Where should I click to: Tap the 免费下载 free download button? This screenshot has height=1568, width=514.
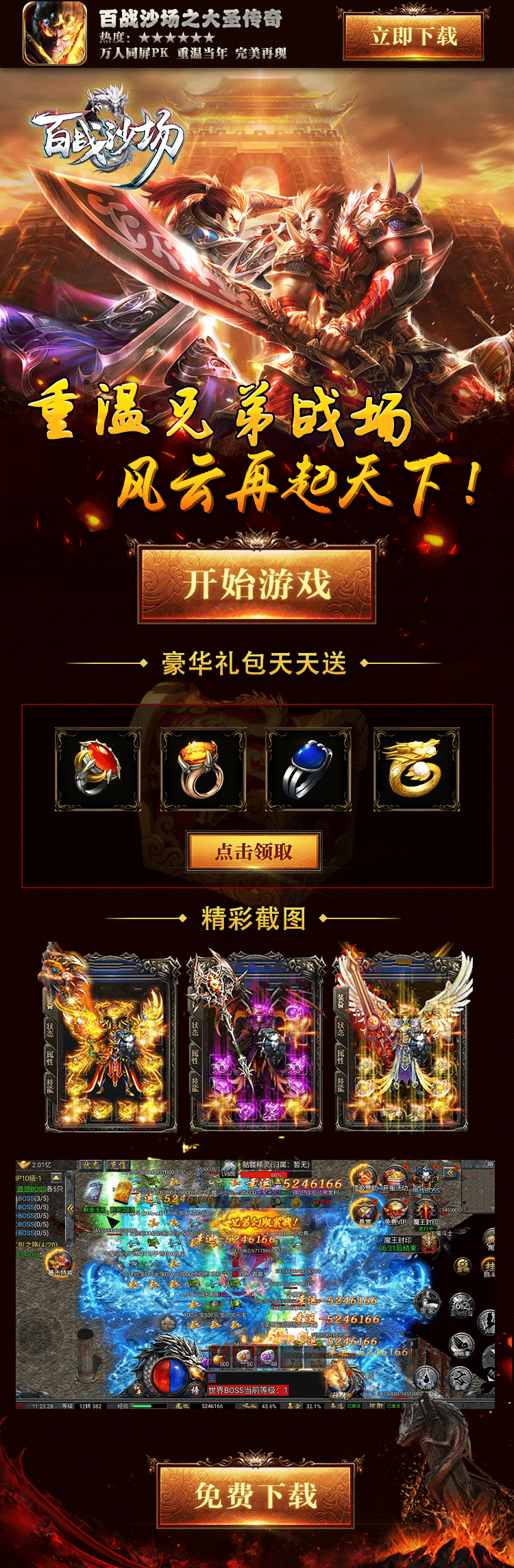[x=256, y=1496]
